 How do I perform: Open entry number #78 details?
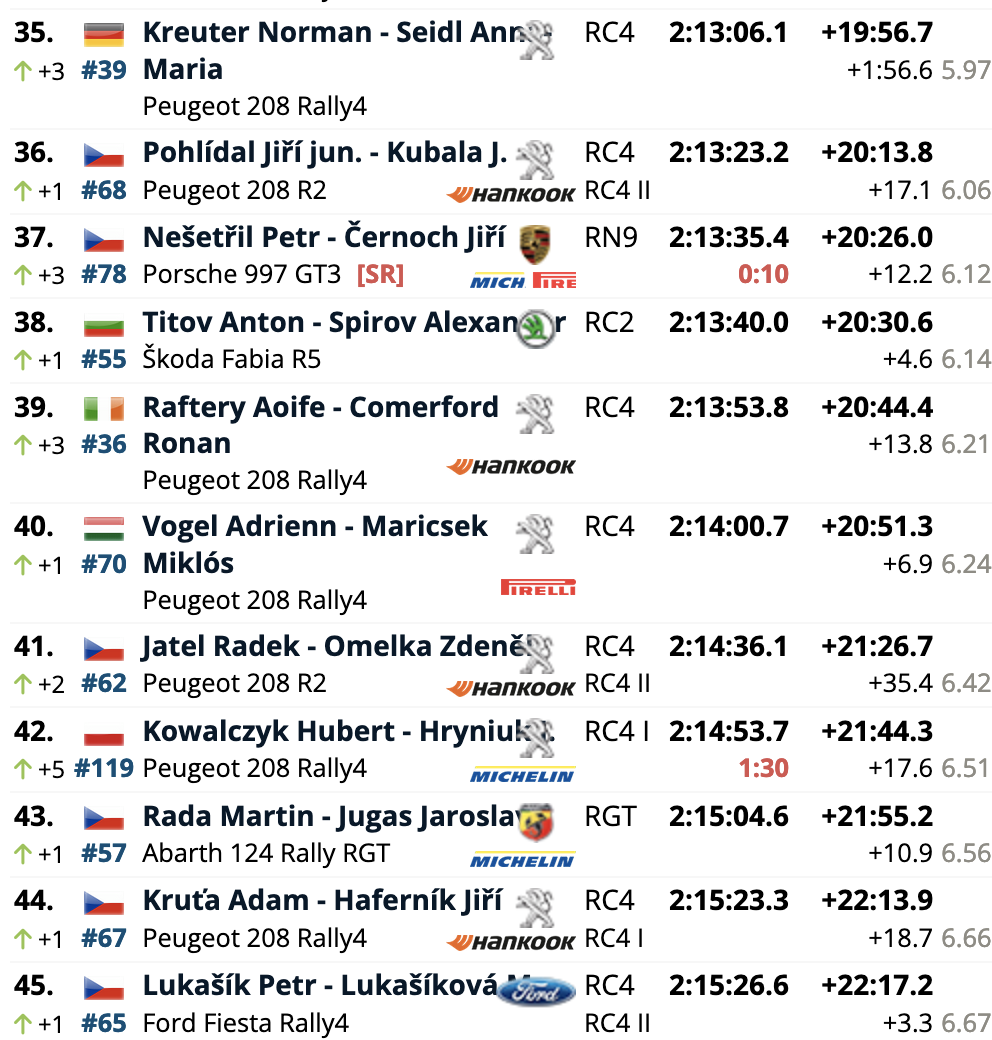[x=103, y=275]
